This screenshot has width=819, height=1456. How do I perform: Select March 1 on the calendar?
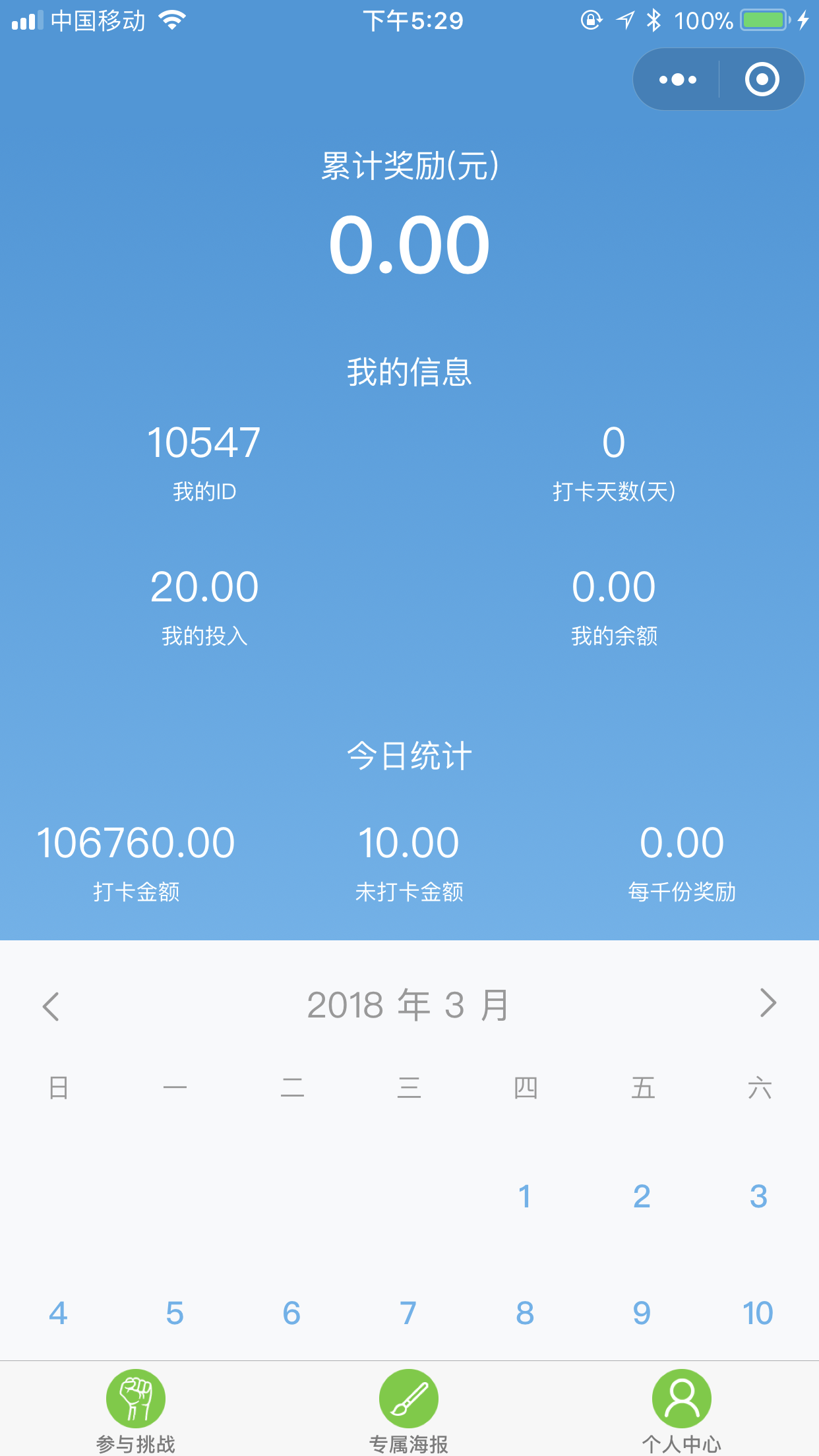tap(525, 1197)
